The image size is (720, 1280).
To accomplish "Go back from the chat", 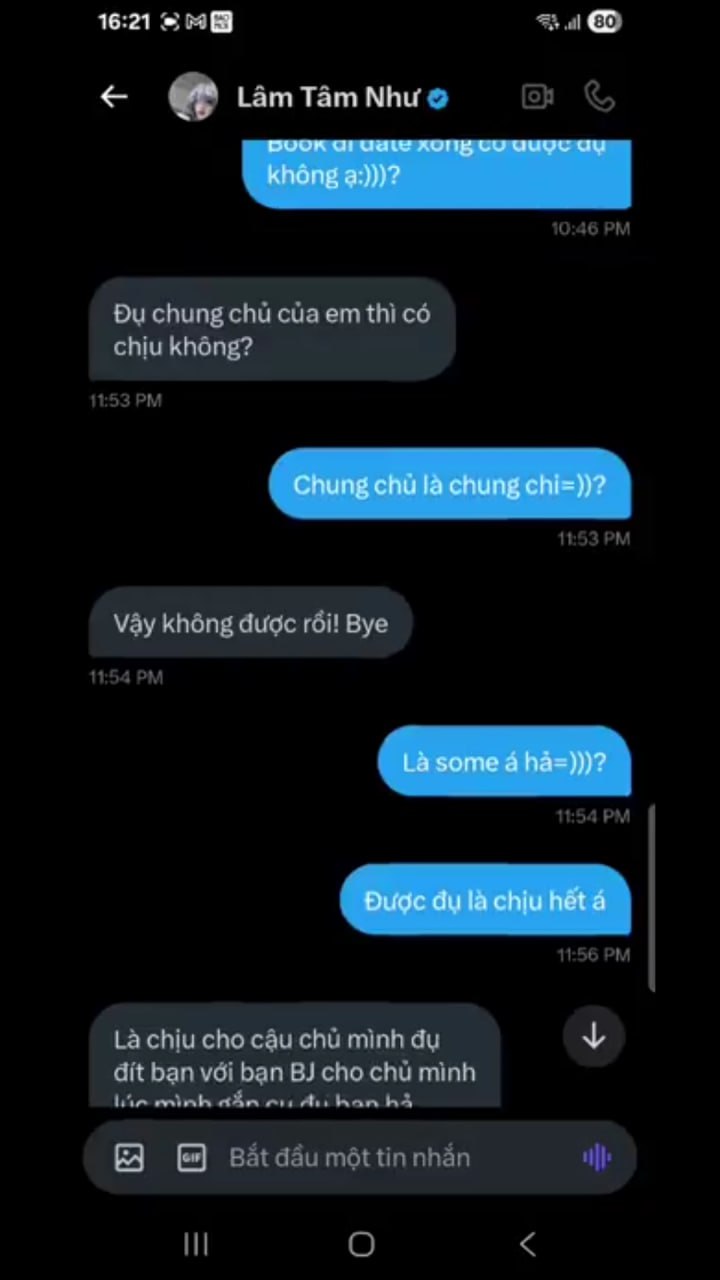I will click(114, 96).
